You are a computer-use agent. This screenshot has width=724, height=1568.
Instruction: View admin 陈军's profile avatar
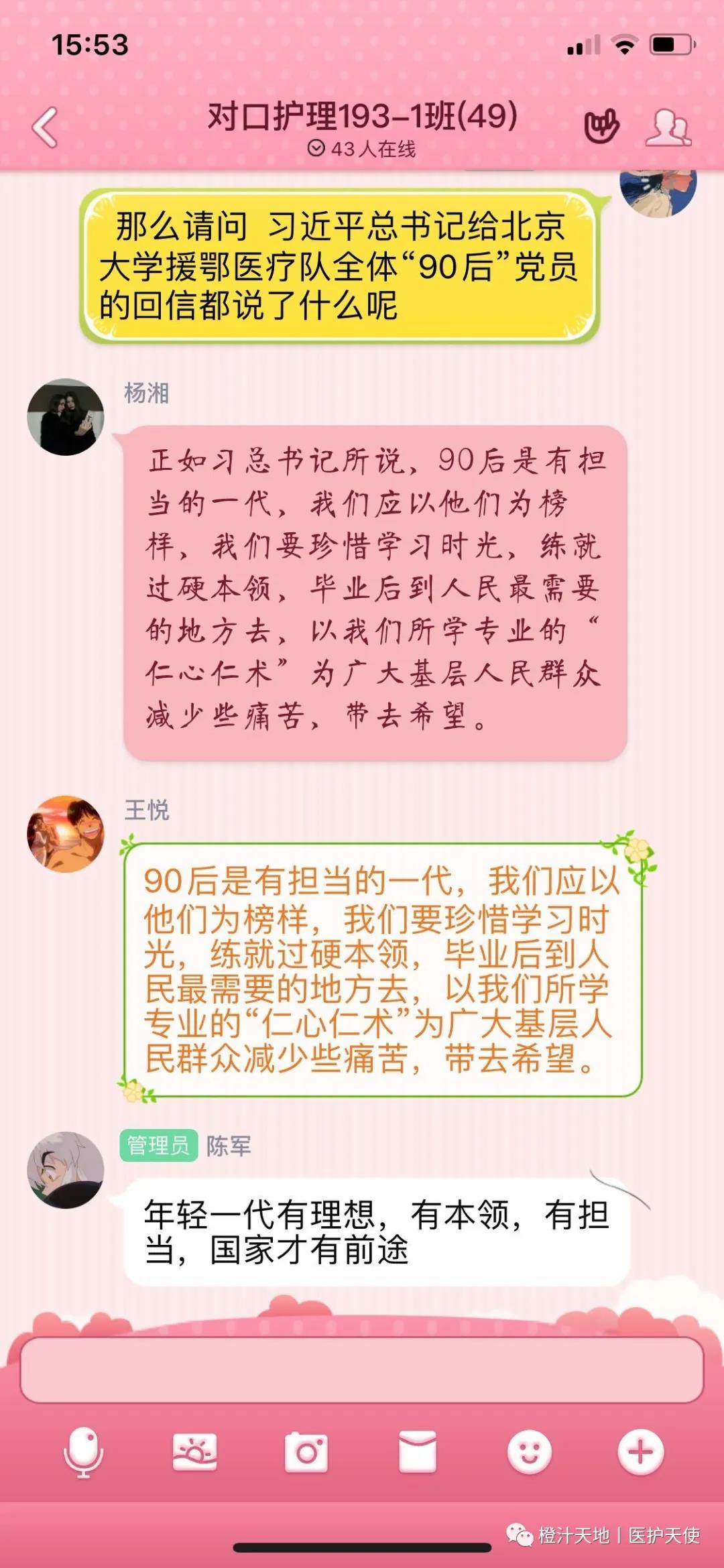(x=66, y=1170)
